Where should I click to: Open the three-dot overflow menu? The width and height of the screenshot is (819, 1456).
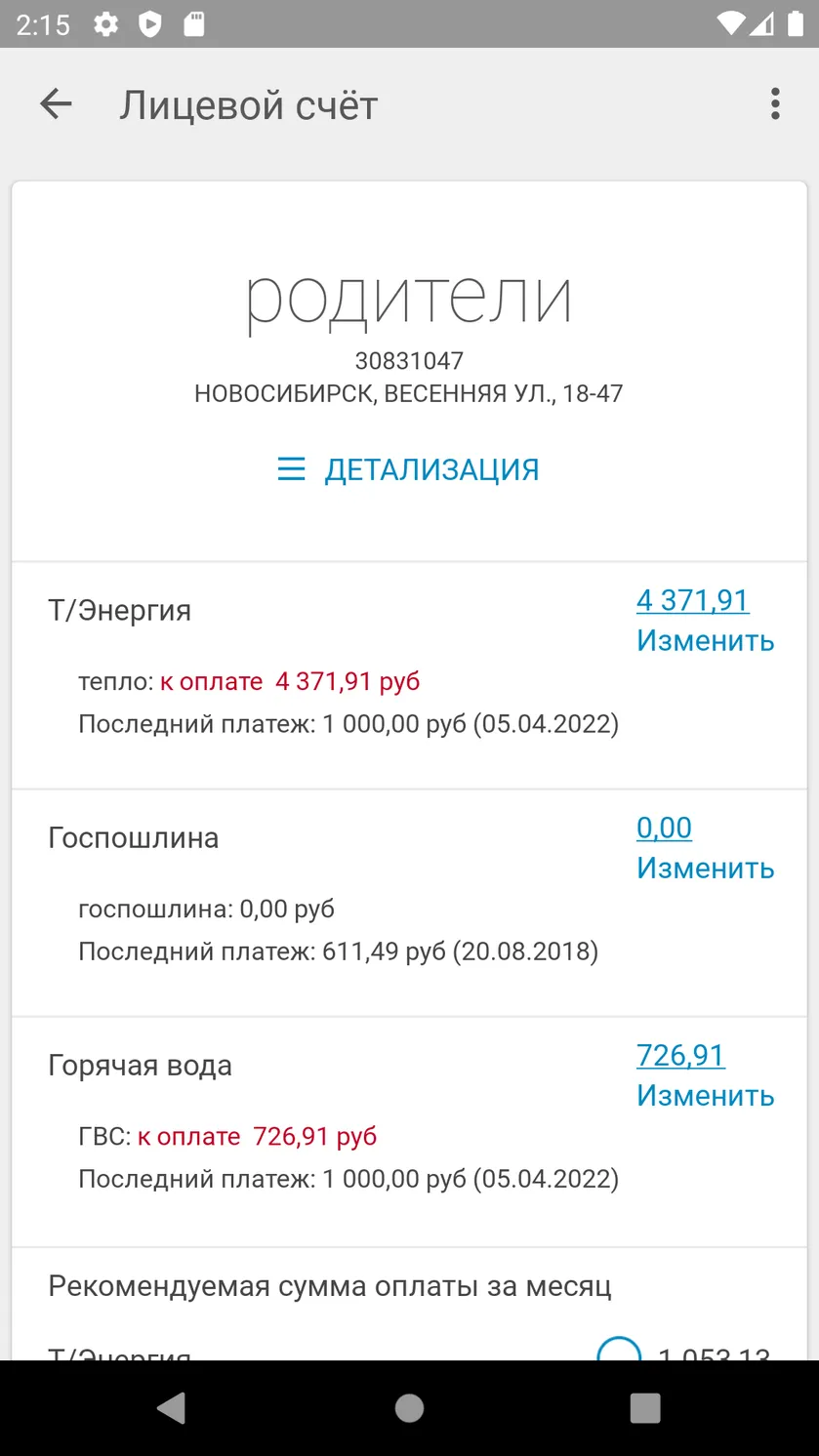(775, 104)
